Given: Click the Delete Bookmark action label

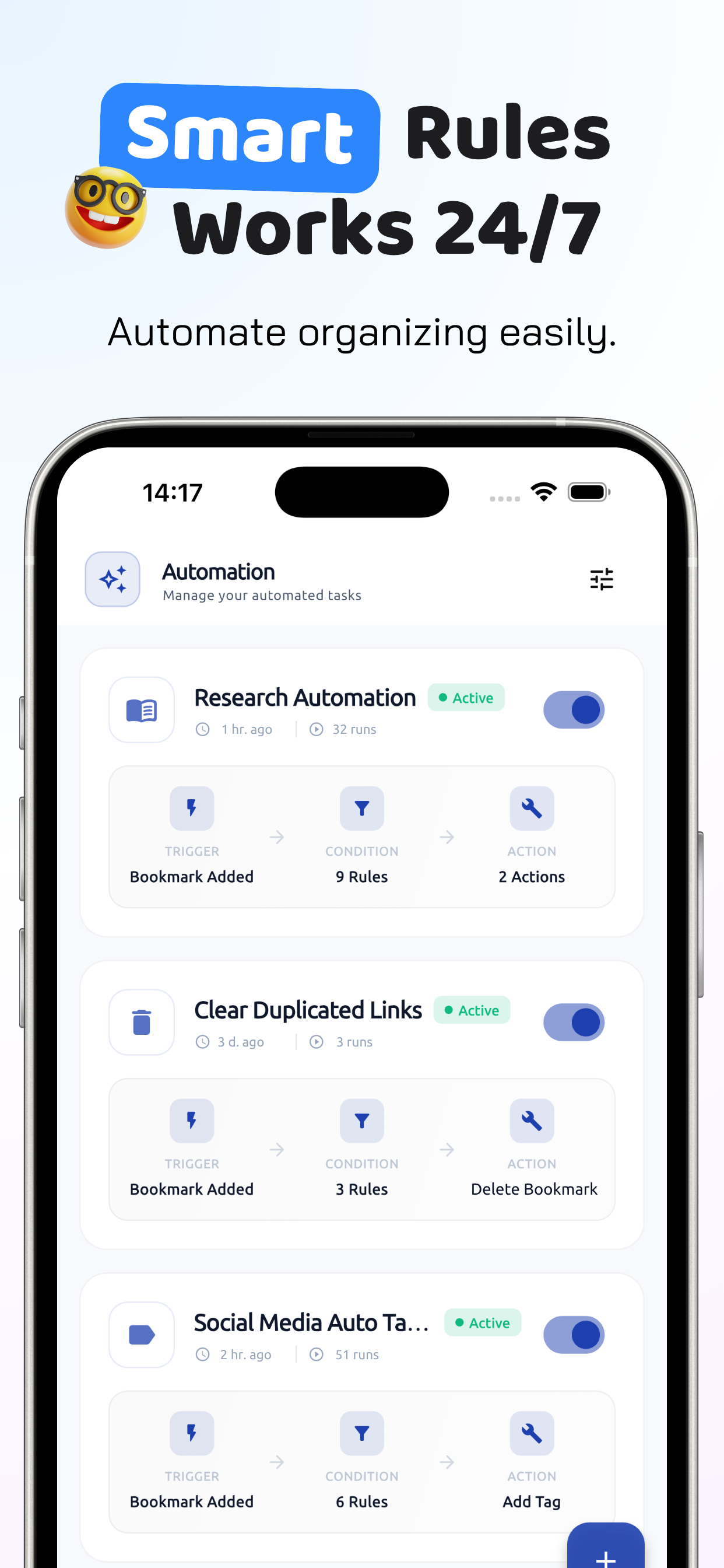Looking at the screenshot, I should coord(533,1189).
